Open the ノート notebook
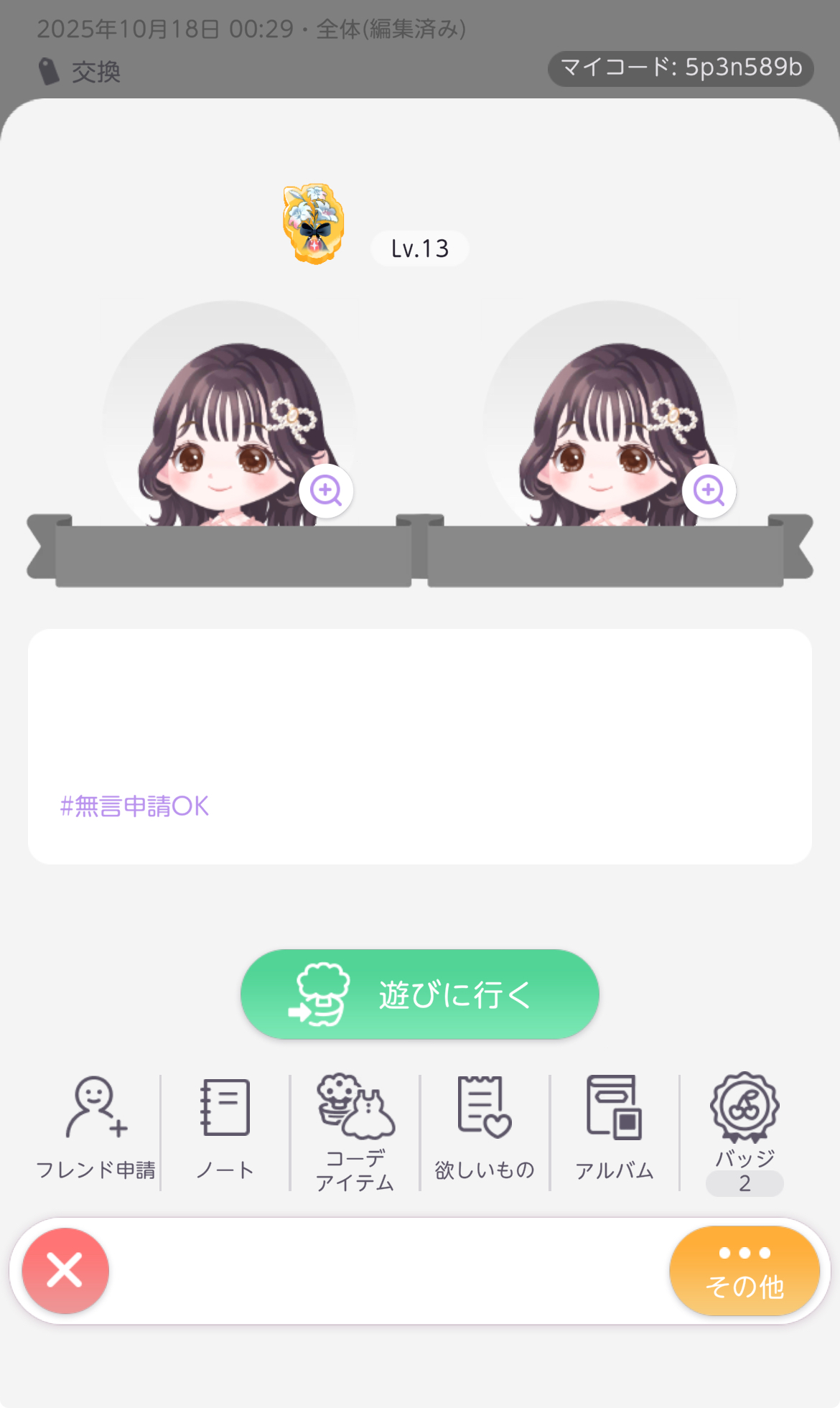Viewport: 840px width, 1408px height. click(225, 1129)
